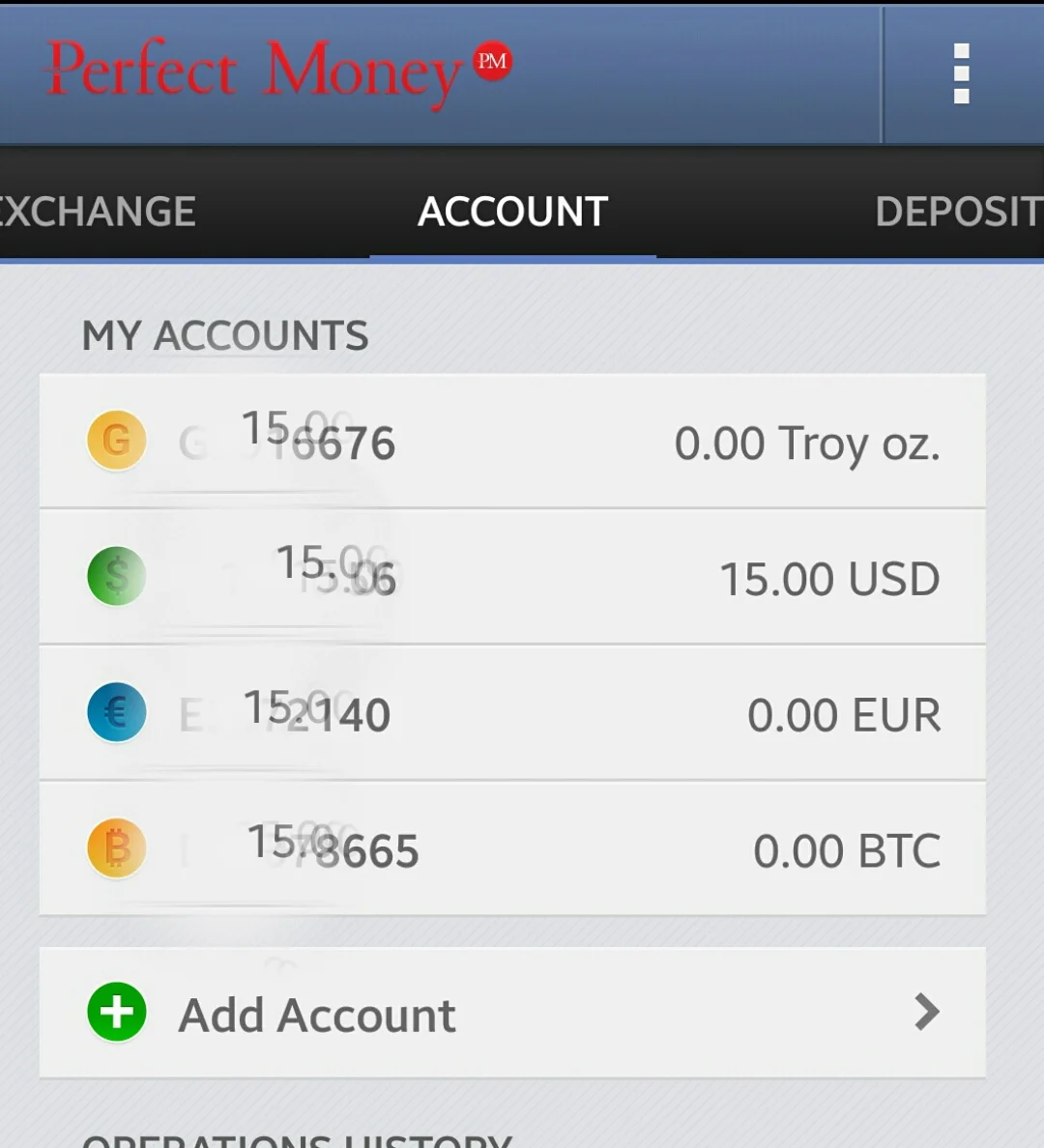
Task: Open the three-dot overflow menu
Action: (x=961, y=73)
